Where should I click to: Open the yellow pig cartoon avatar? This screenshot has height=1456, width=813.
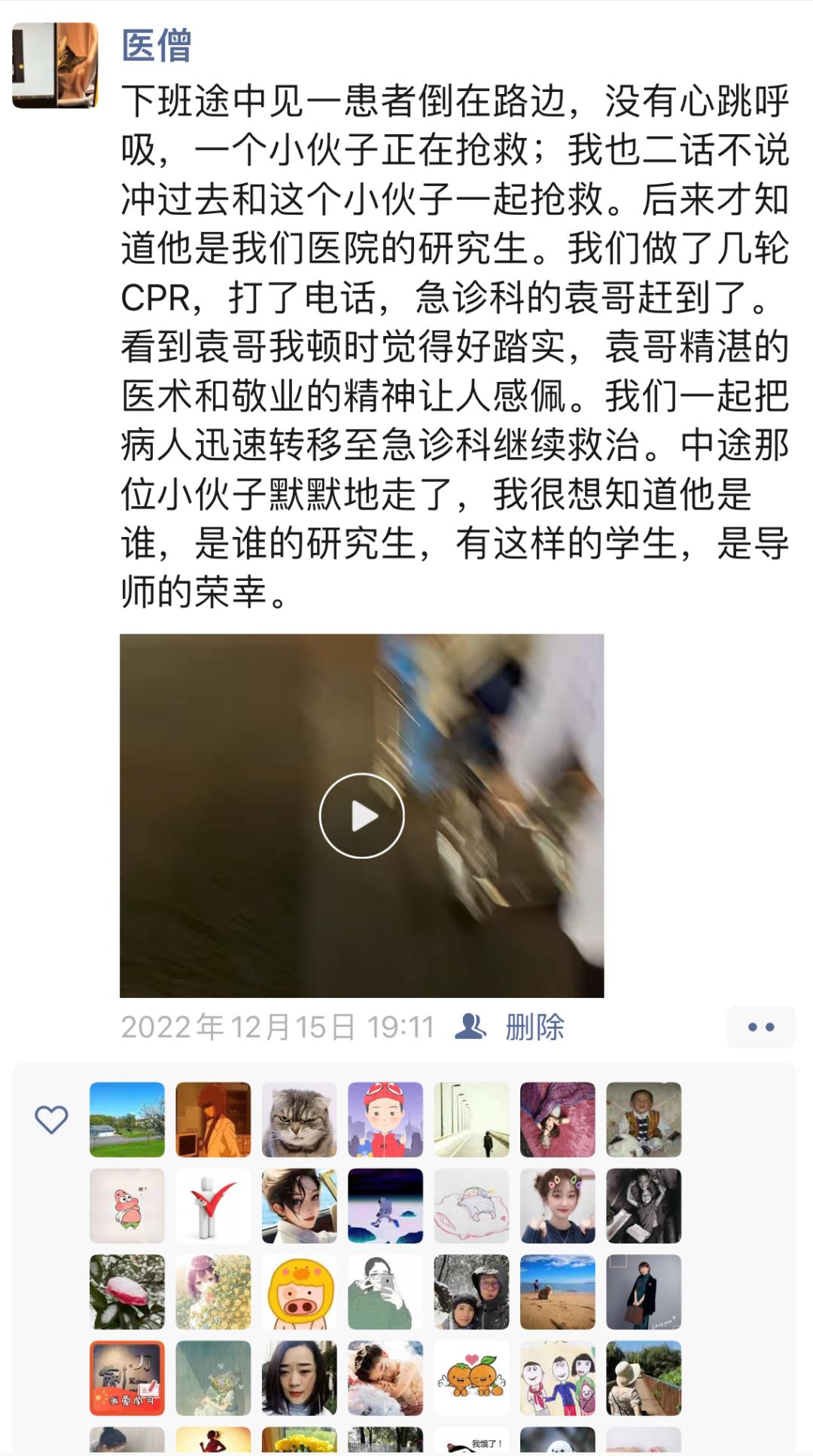299,1291
